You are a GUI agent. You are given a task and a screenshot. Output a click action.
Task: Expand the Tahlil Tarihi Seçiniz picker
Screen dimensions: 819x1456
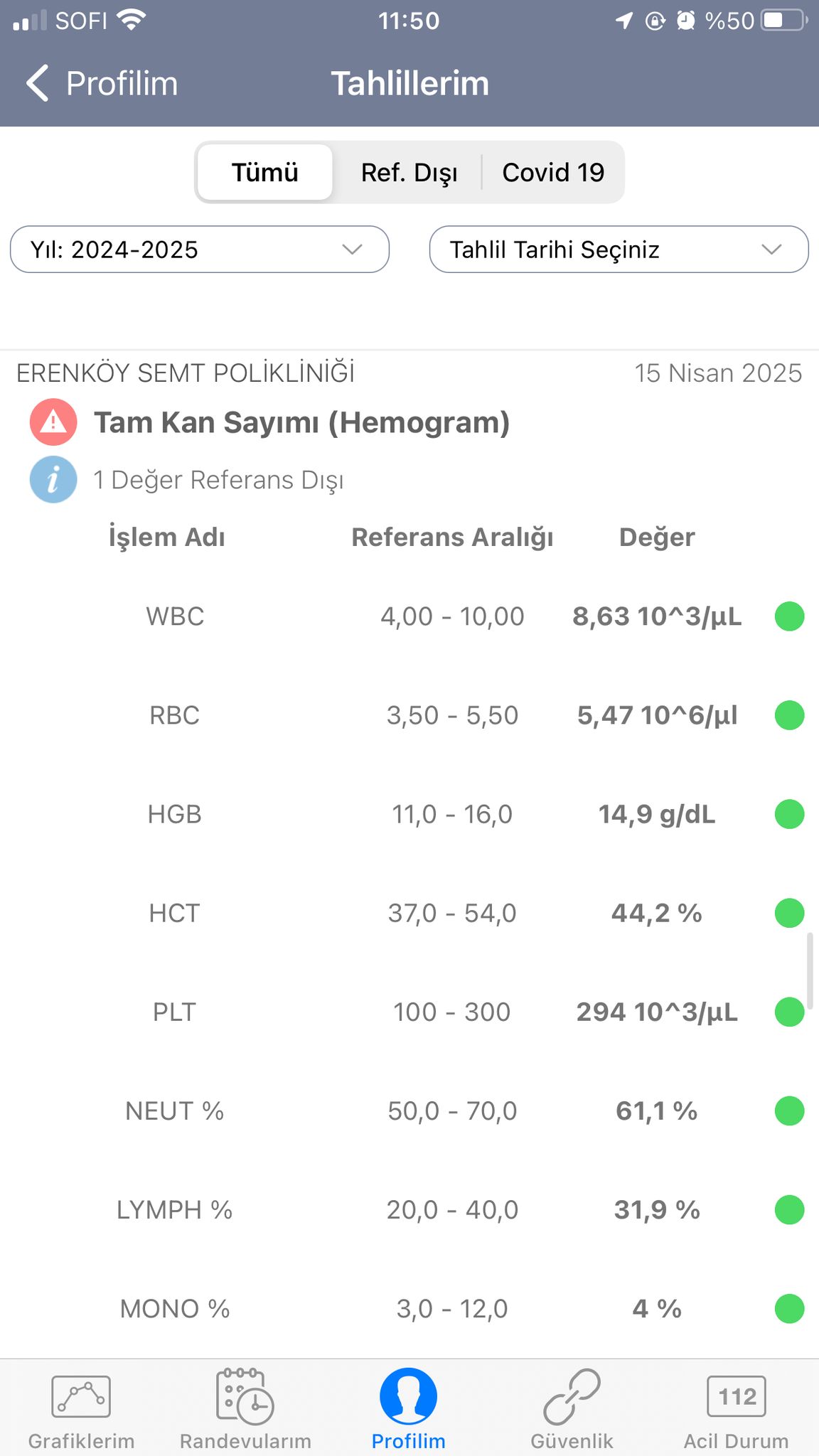[x=619, y=250]
